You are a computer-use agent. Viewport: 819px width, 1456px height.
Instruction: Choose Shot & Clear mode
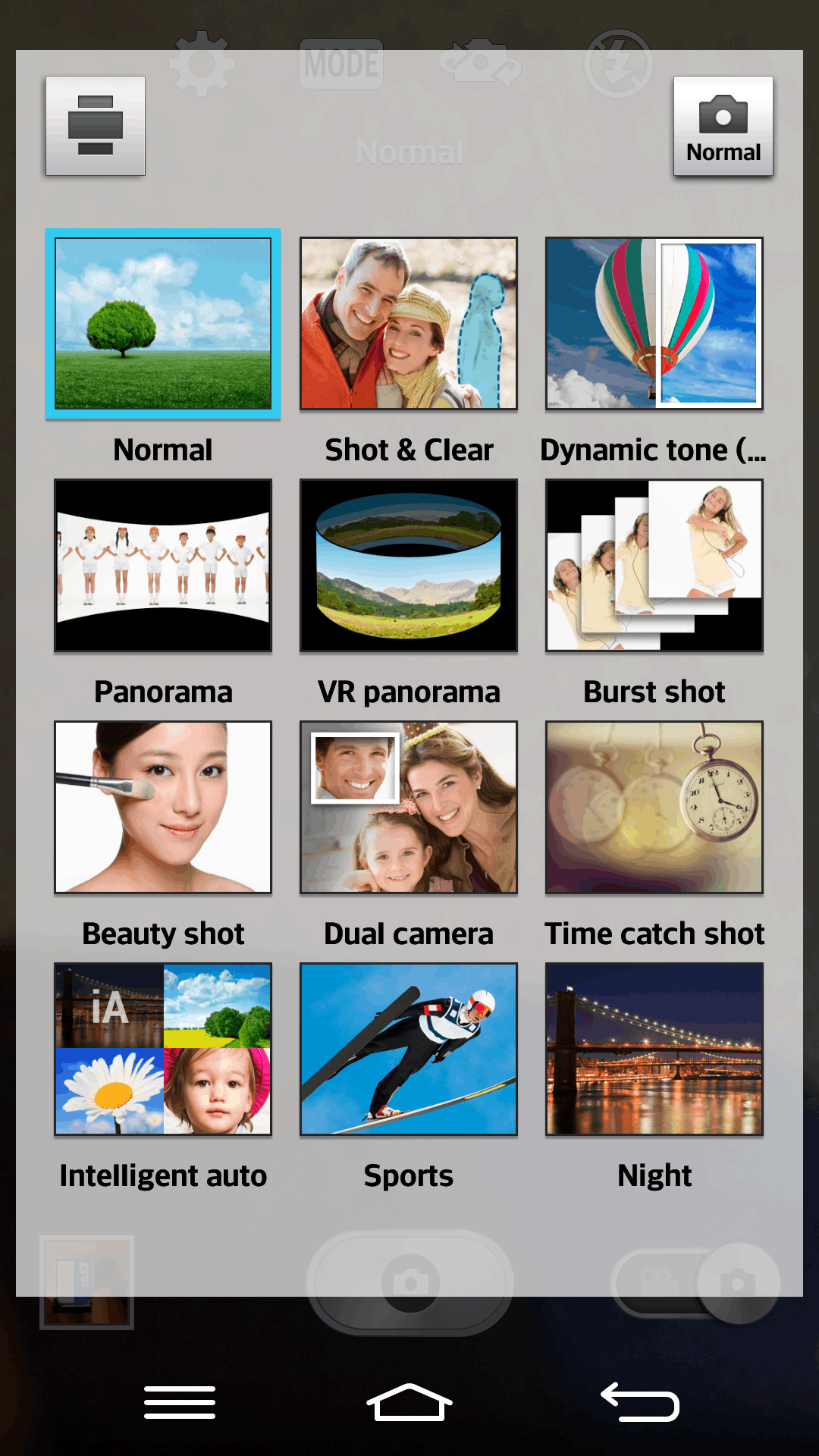409,324
